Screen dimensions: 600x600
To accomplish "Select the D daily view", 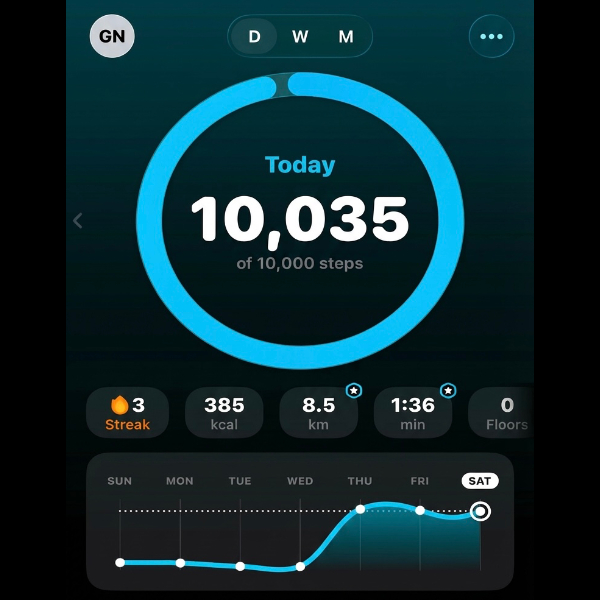I will 255,37.
